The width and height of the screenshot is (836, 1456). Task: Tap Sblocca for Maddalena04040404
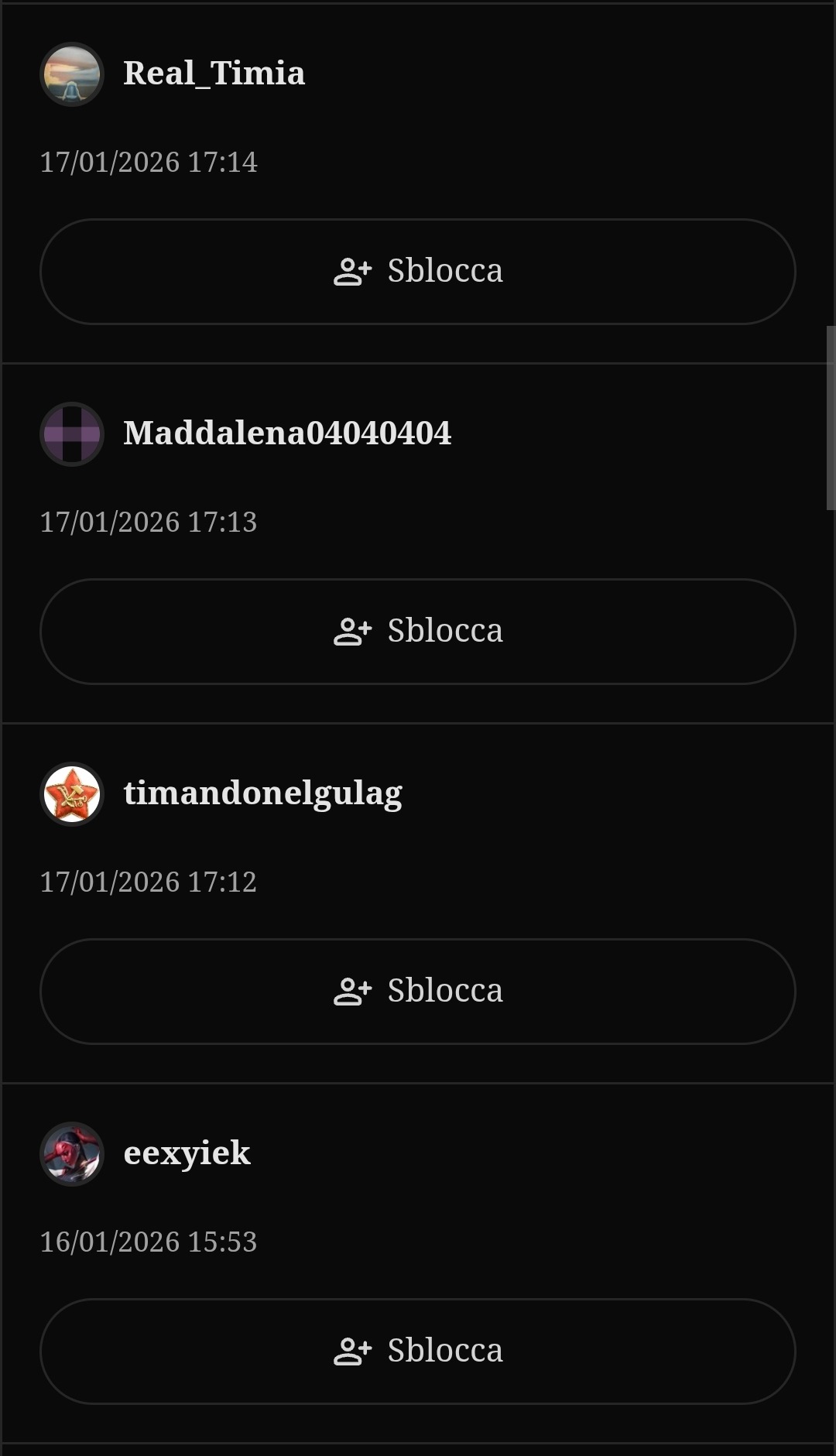pos(418,631)
